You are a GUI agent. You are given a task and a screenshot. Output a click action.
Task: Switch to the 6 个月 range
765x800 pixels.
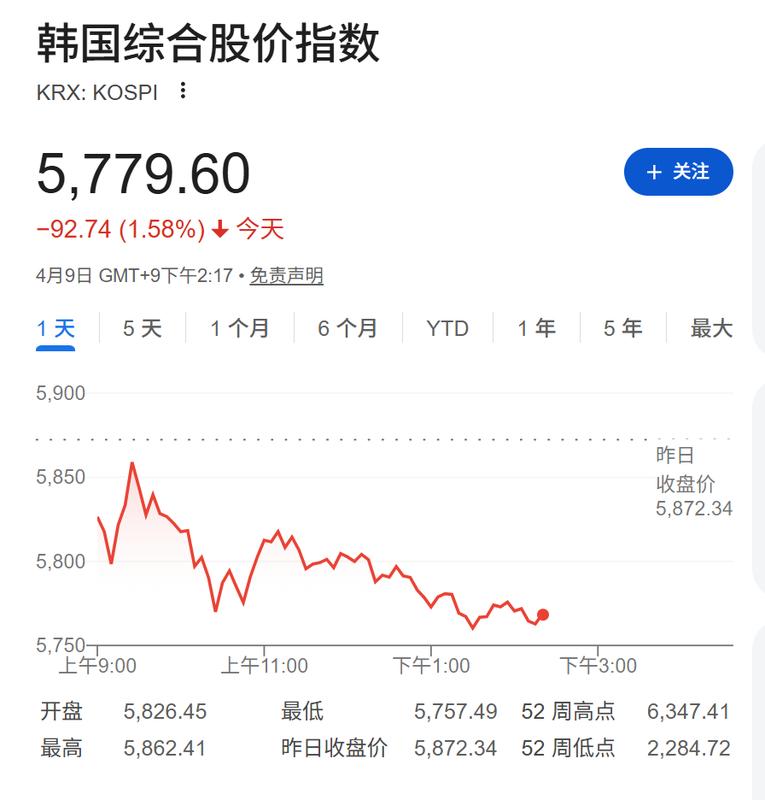348,328
